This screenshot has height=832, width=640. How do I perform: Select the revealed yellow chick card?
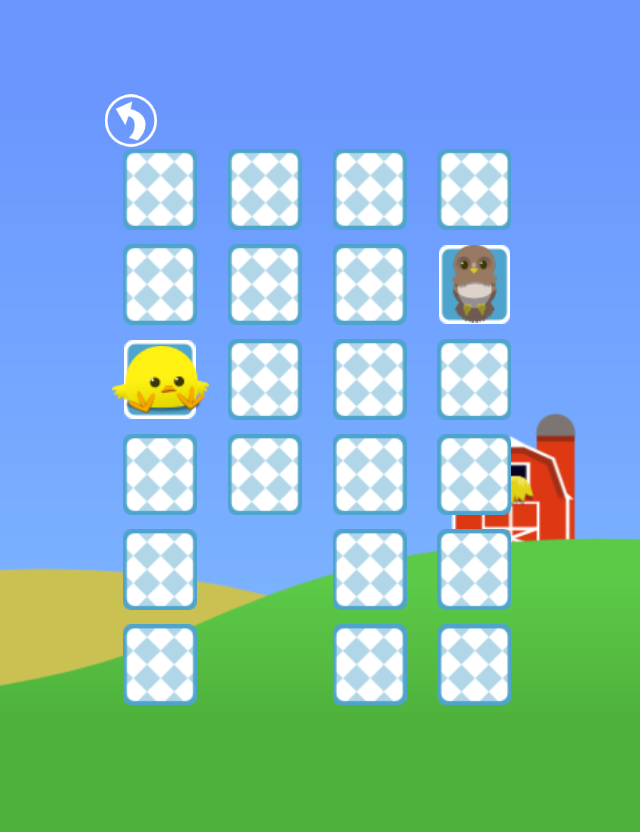click(160, 380)
